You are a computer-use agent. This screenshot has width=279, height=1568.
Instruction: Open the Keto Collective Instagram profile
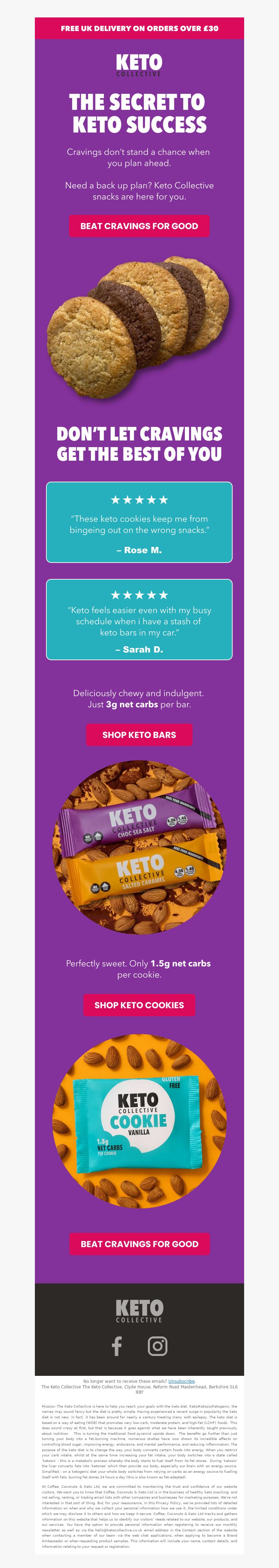coord(157,1346)
